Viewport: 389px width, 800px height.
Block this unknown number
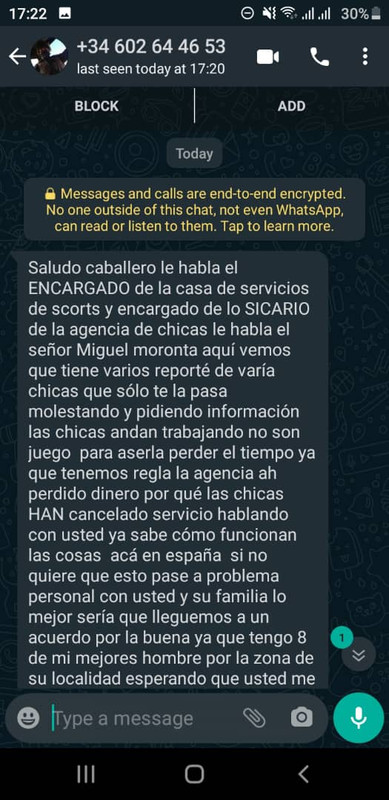[x=96, y=106]
